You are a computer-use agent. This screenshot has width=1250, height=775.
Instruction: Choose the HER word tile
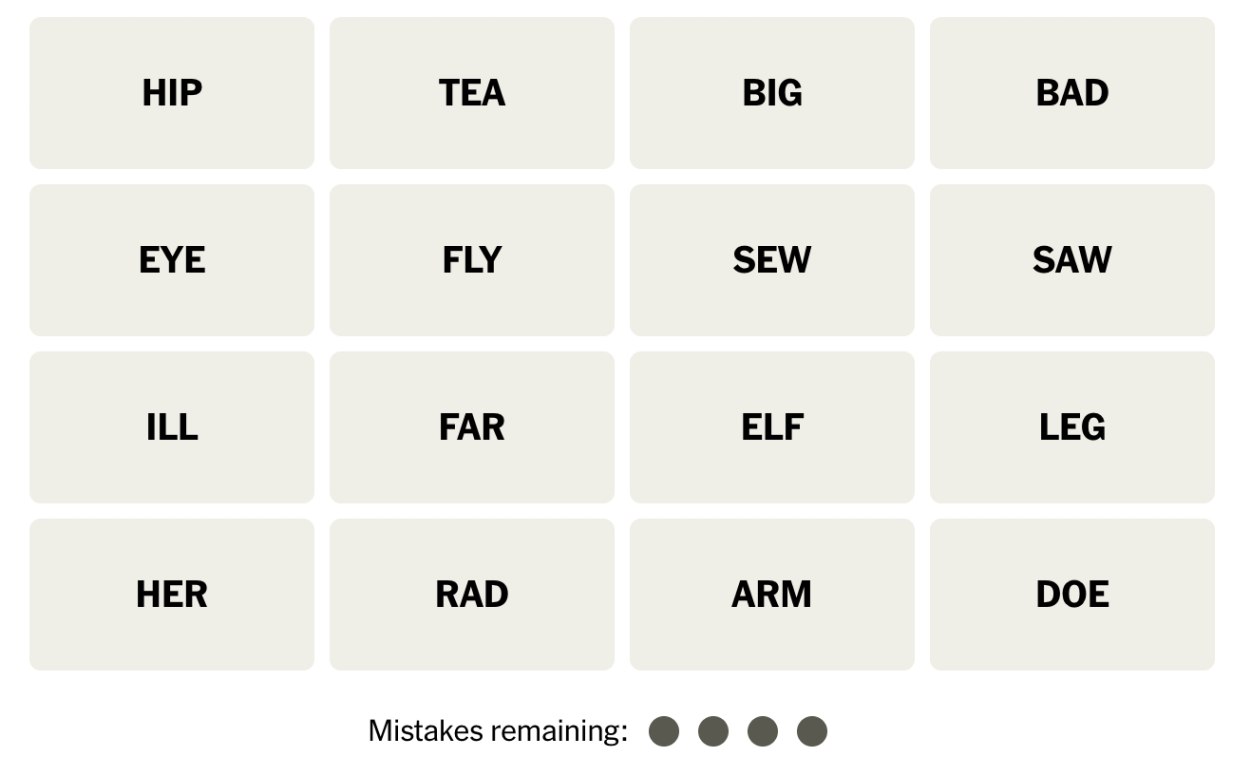pos(172,594)
